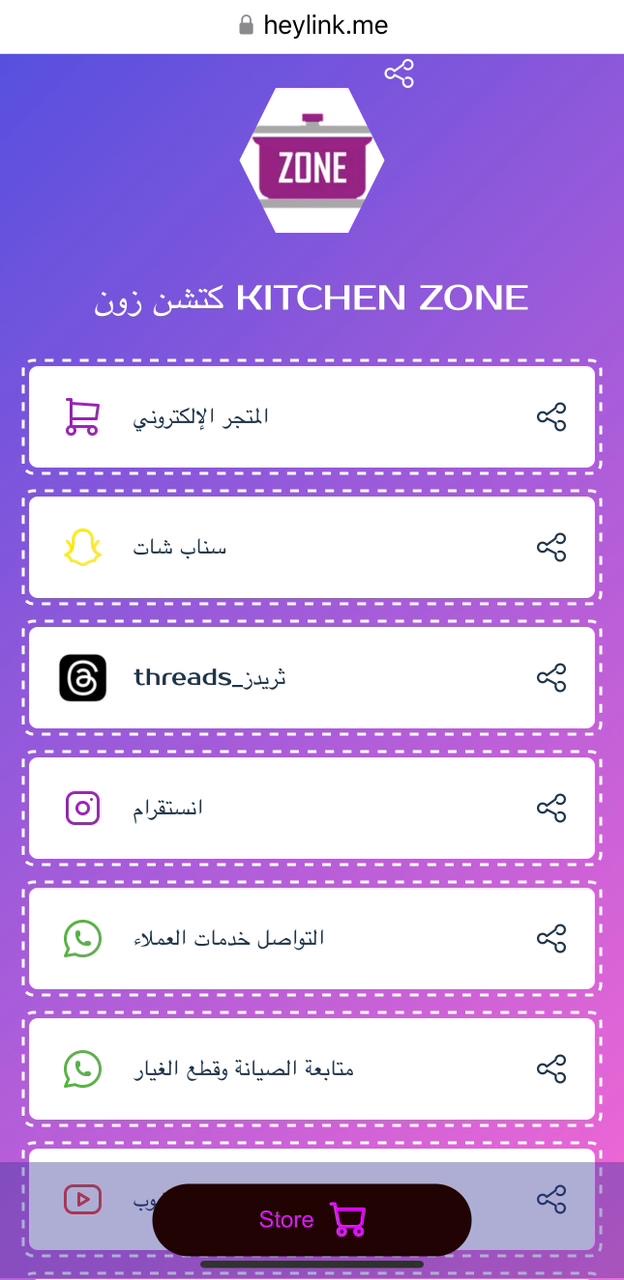Share the YouTube link row
This screenshot has width=624, height=1280.
551,1199
